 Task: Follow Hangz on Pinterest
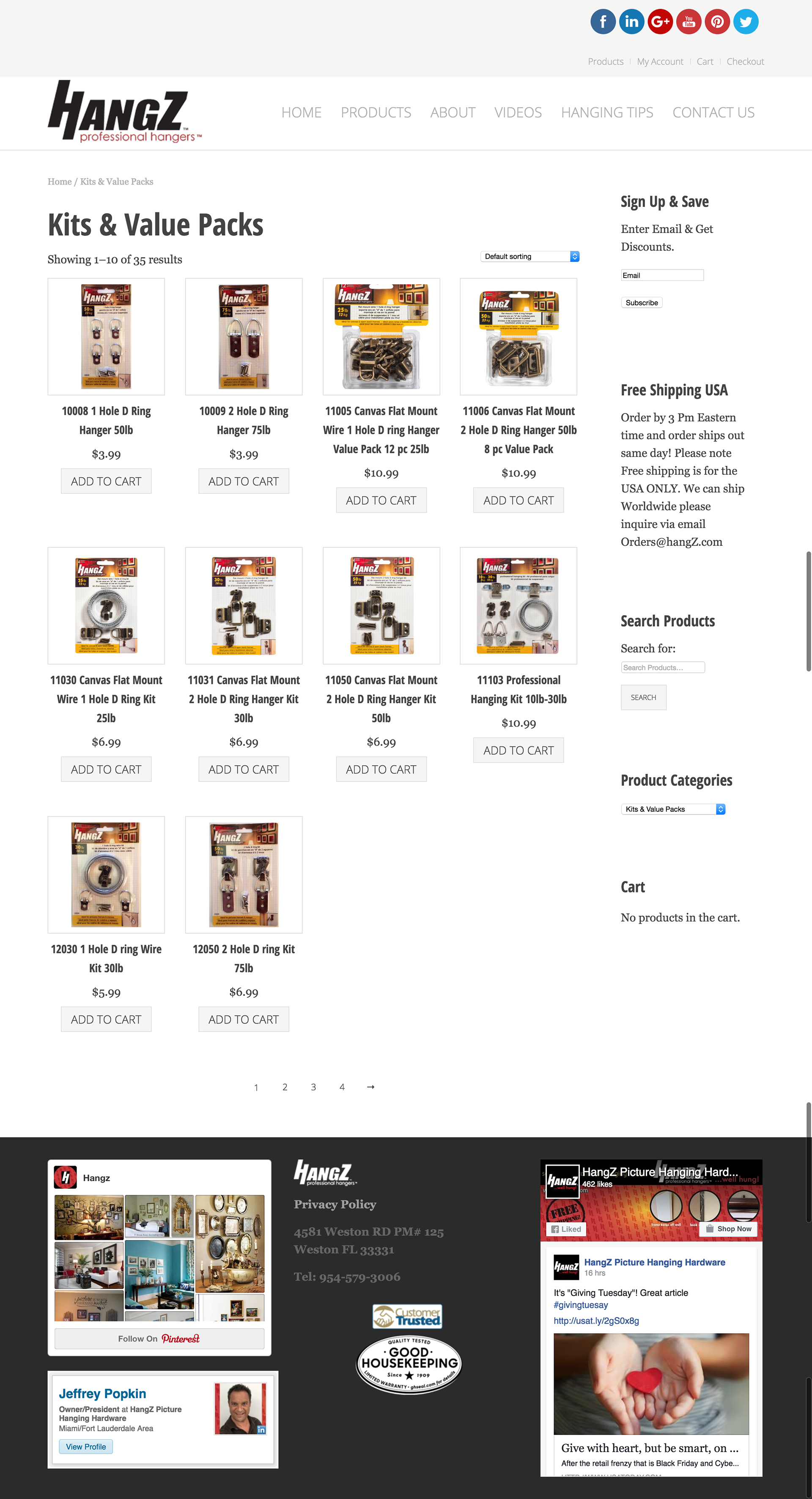point(159,1338)
